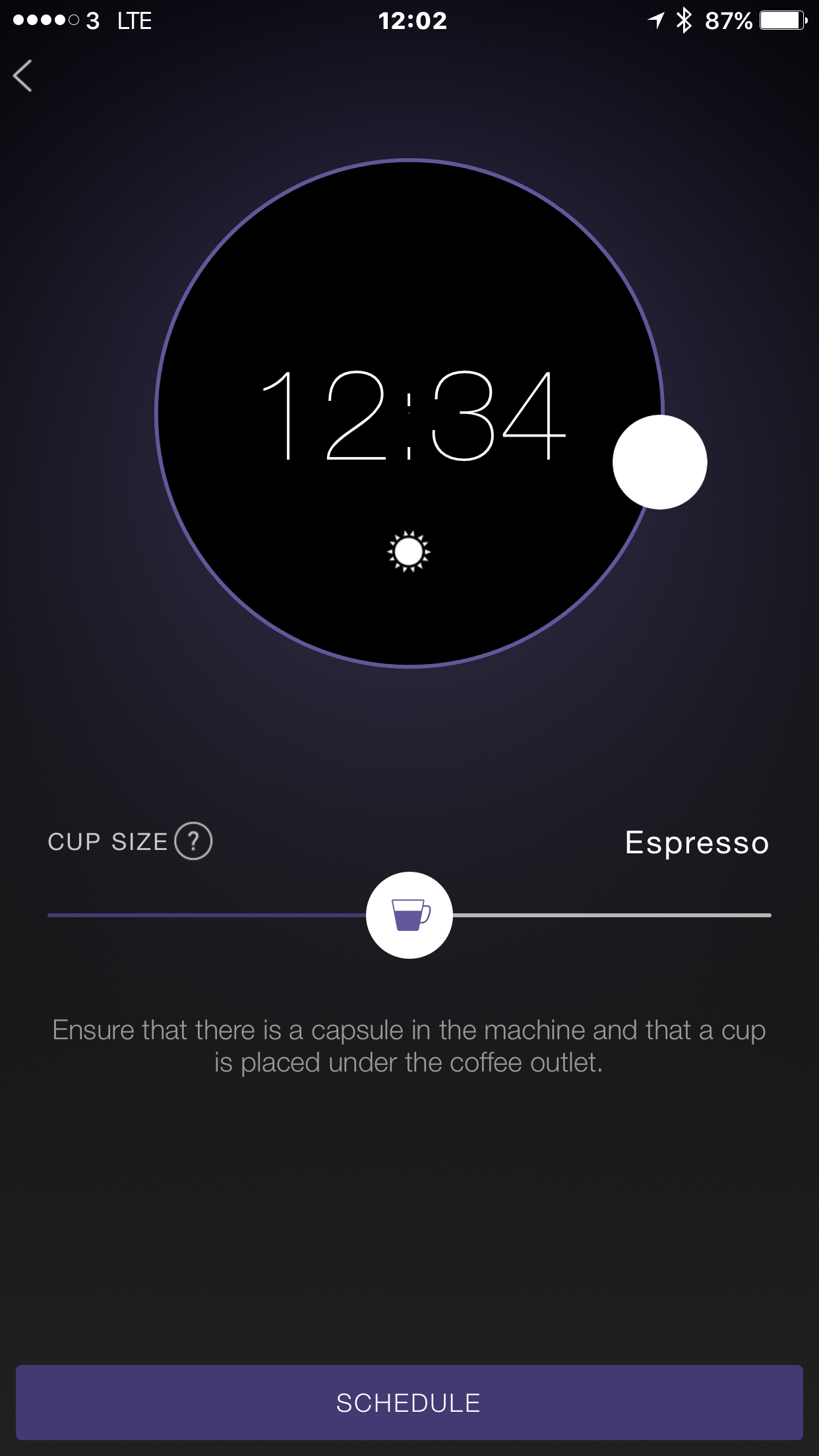Screen dimensions: 819x1456
Task: Open the cup size help question mark
Action: click(x=193, y=841)
